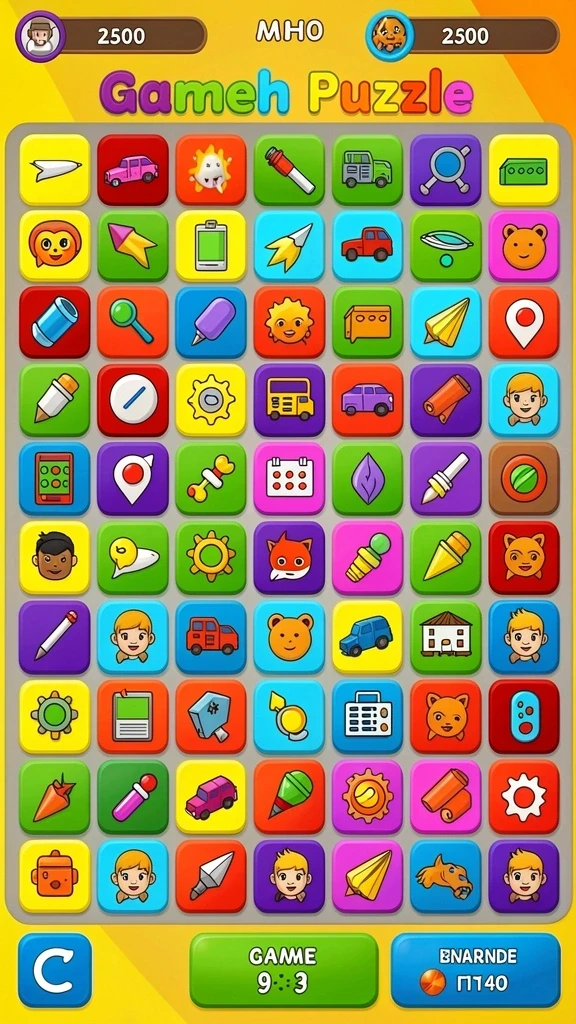Select the pink car on red tile

coord(133,170)
